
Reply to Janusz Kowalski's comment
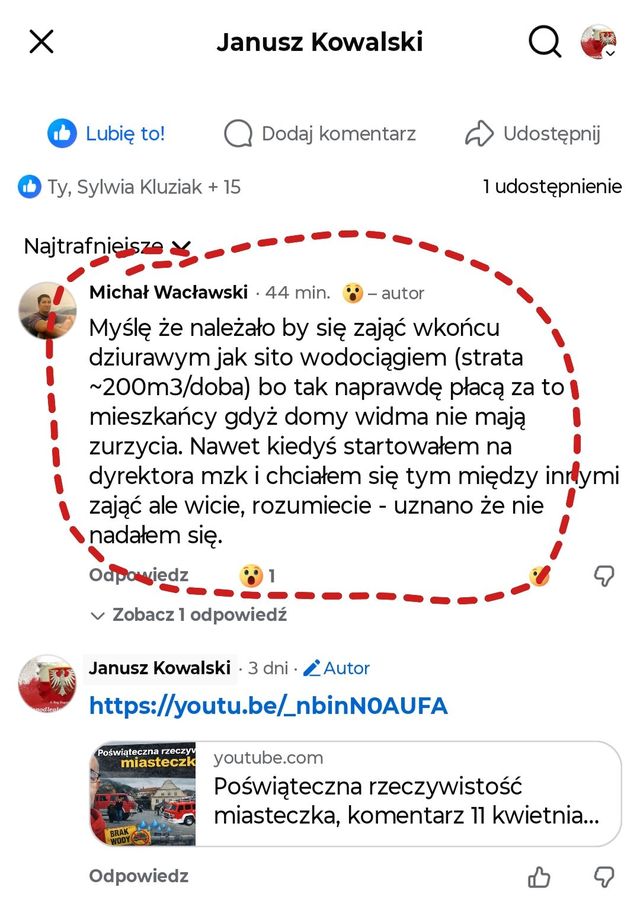pyautogui.click(x=138, y=876)
